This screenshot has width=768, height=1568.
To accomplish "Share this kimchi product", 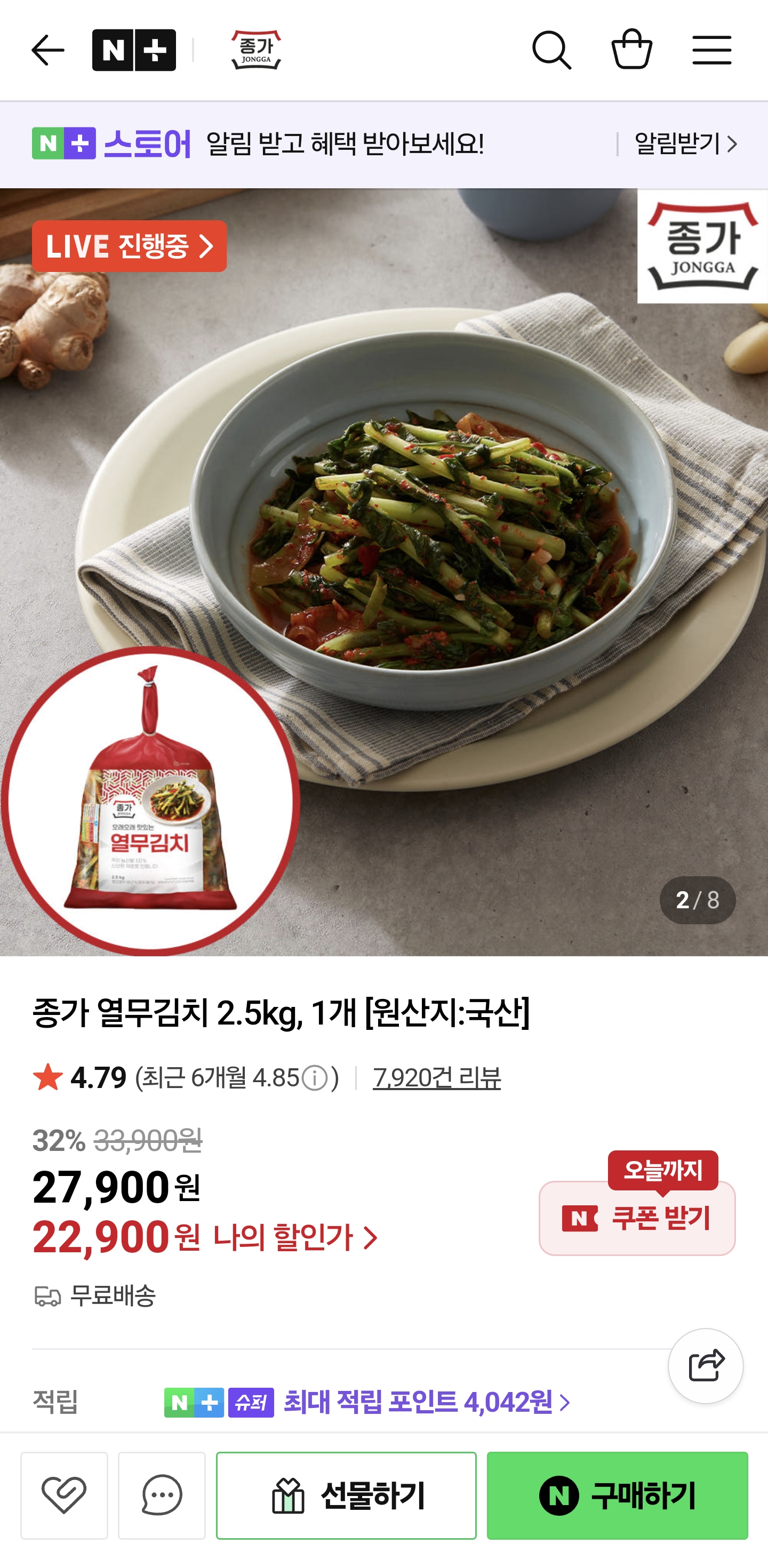I will point(705,1365).
